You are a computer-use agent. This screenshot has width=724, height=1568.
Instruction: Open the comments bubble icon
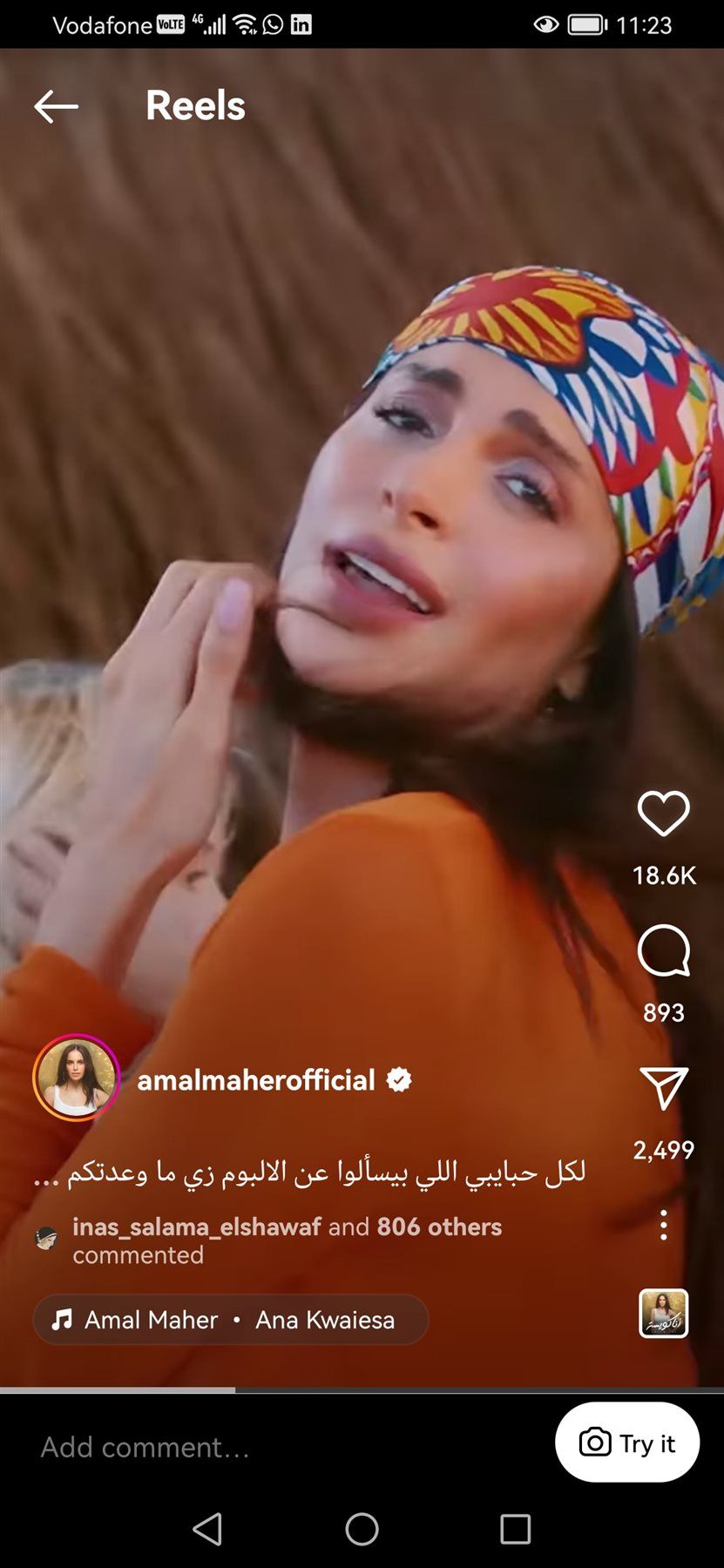pyautogui.click(x=663, y=951)
